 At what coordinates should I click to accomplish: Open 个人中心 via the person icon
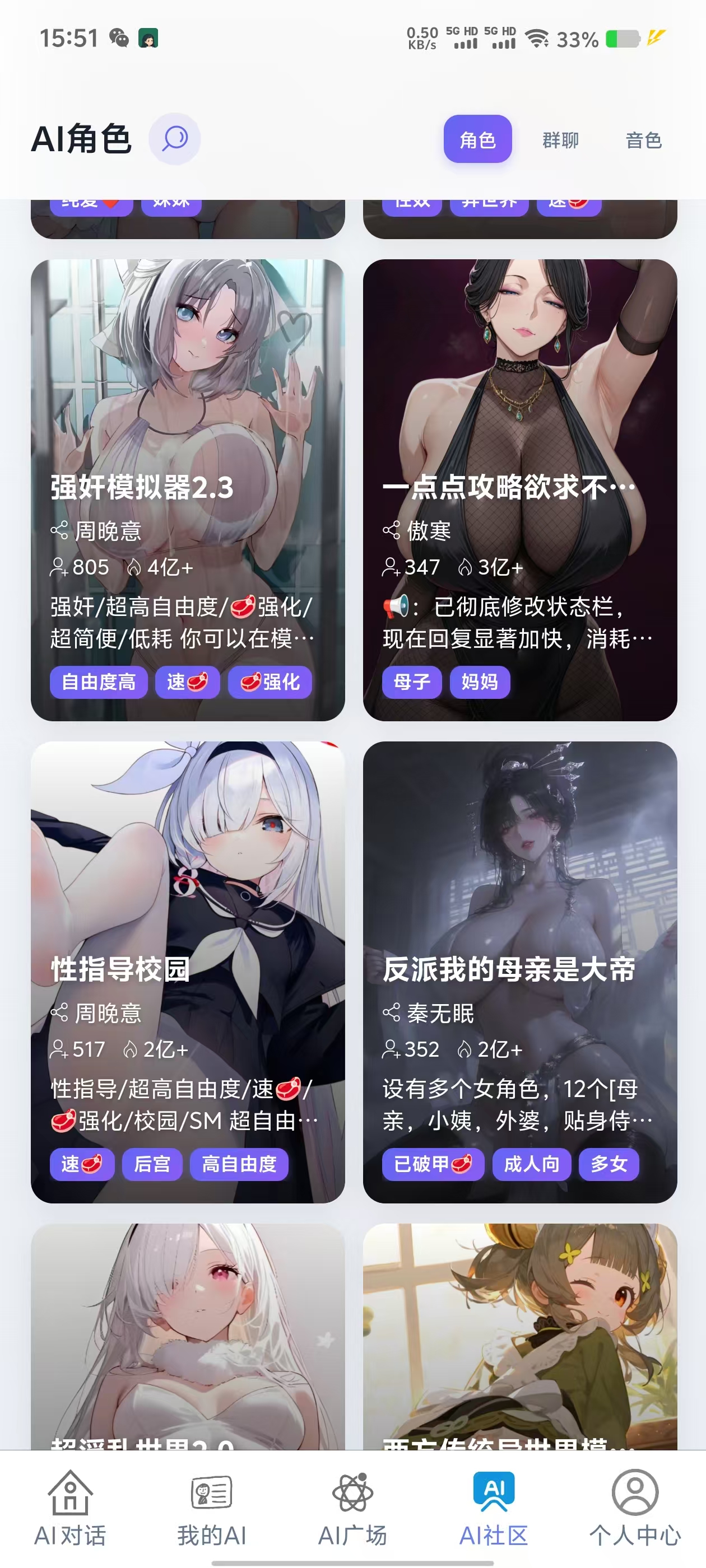(635, 1491)
